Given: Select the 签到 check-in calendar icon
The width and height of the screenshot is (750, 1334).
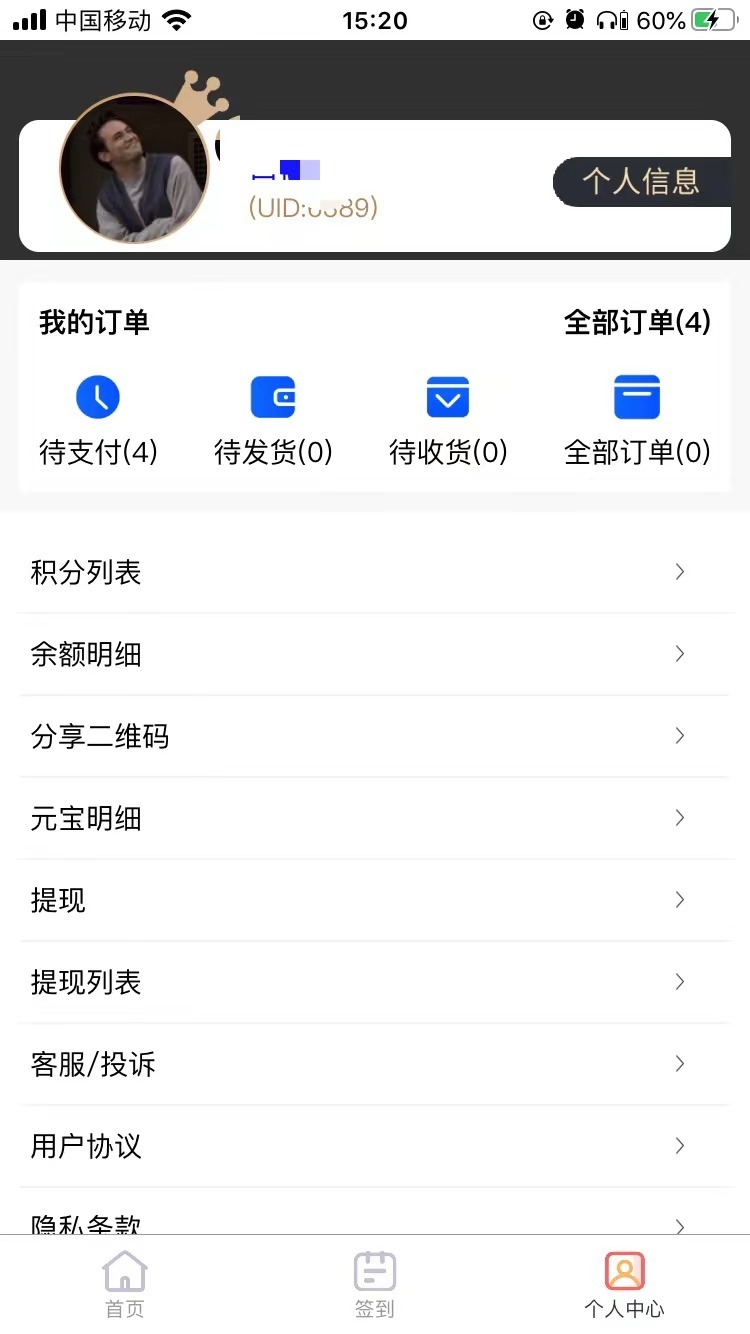Looking at the screenshot, I should click(x=374, y=1268).
